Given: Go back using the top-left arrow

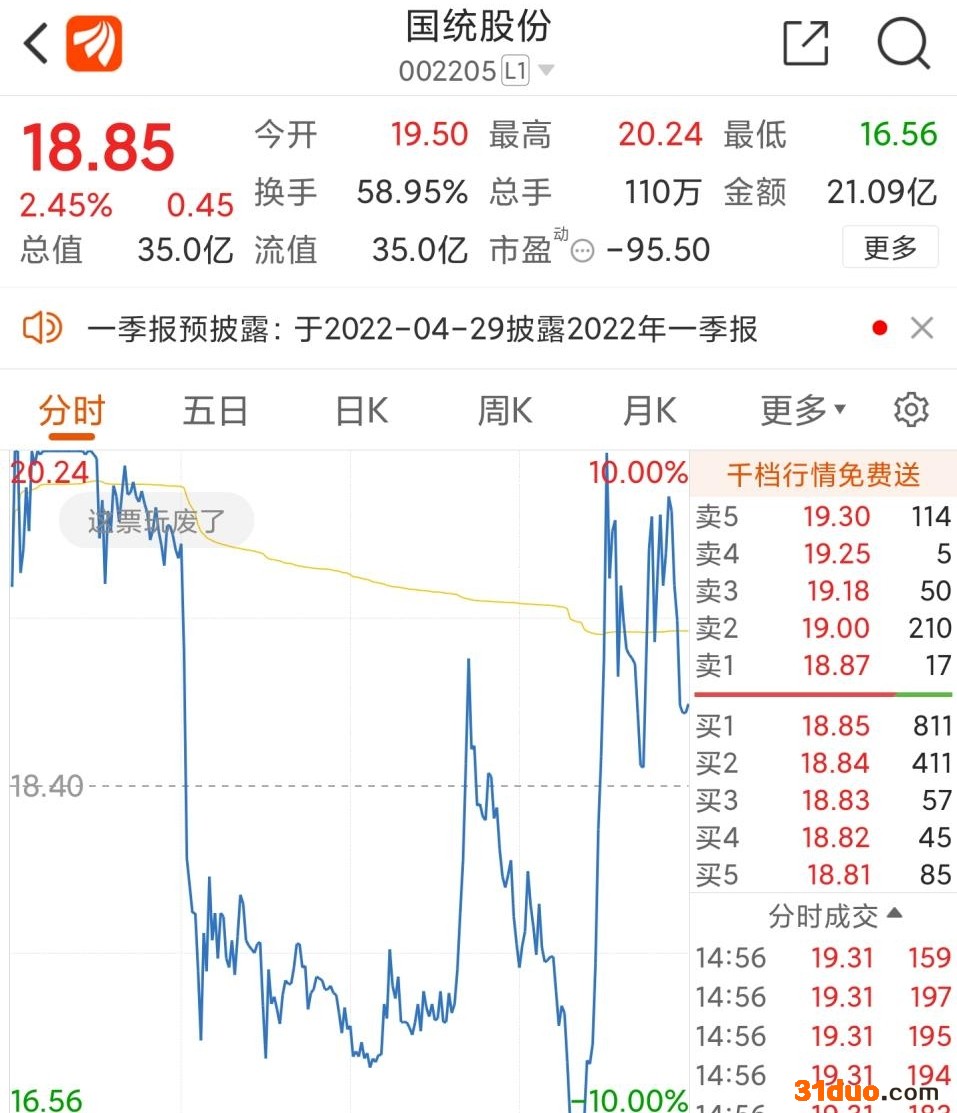Looking at the screenshot, I should coord(36,45).
